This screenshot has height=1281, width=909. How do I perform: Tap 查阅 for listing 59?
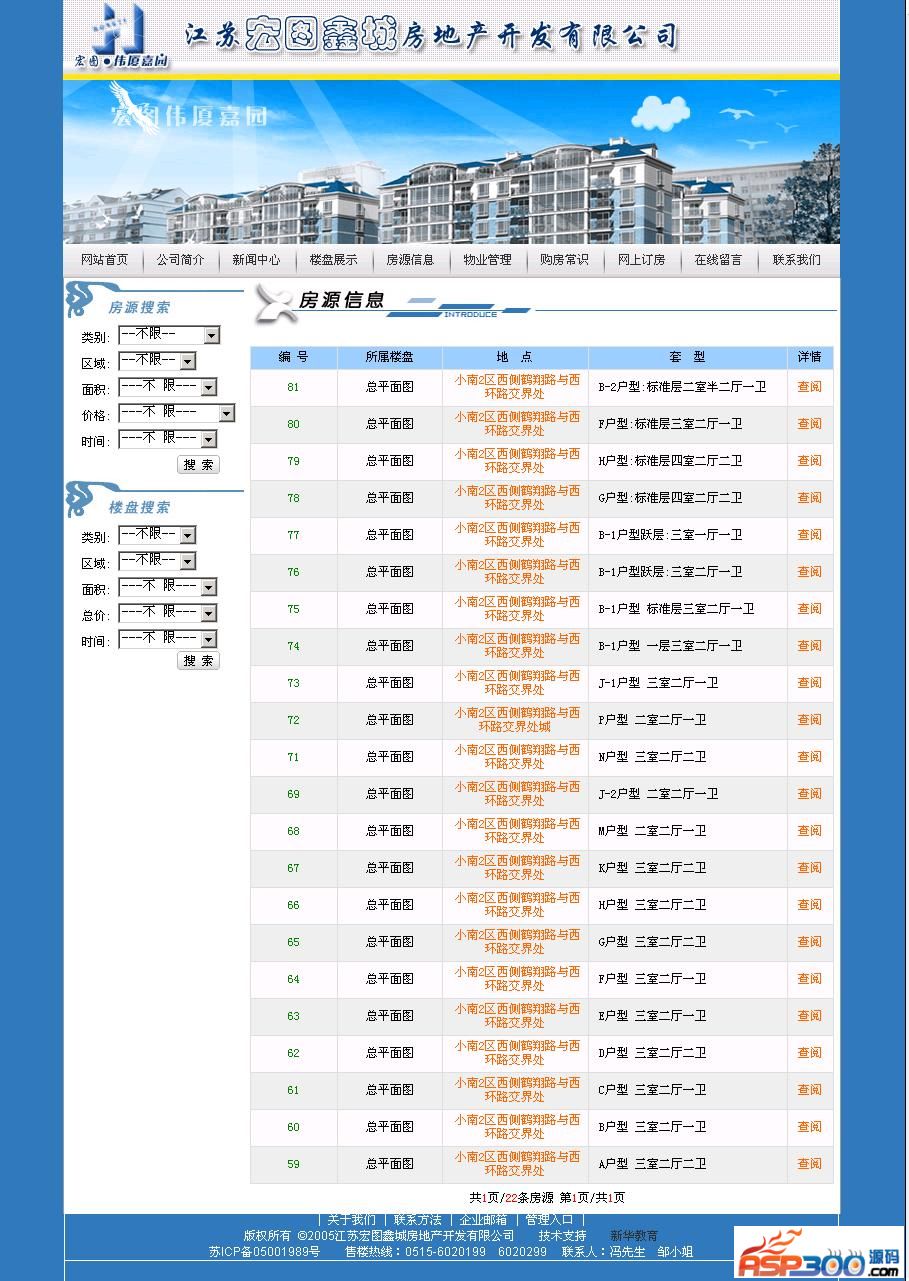click(809, 1164)
